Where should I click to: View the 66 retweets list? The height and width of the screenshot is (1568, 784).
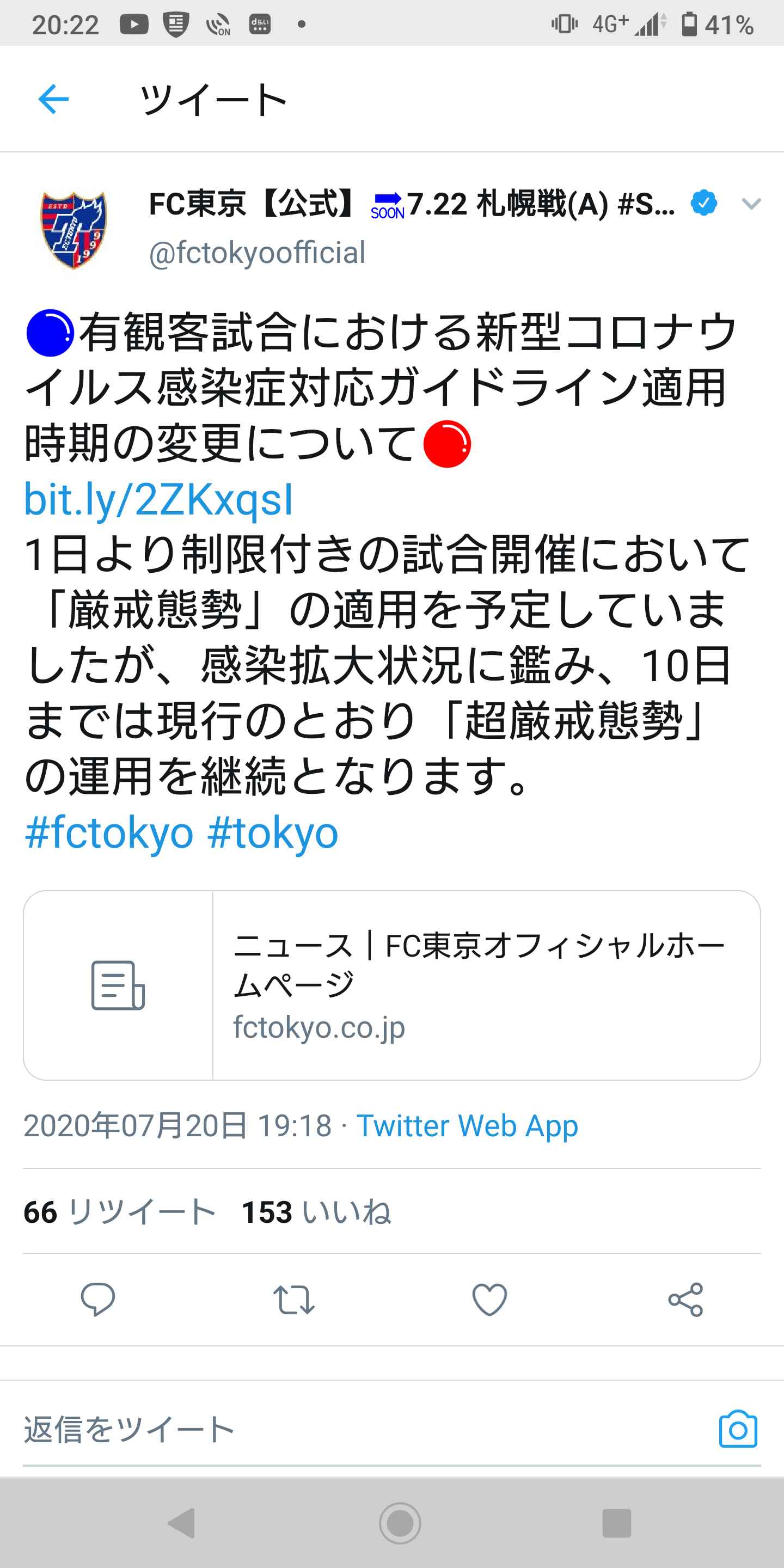click(x=119, y=1211)
